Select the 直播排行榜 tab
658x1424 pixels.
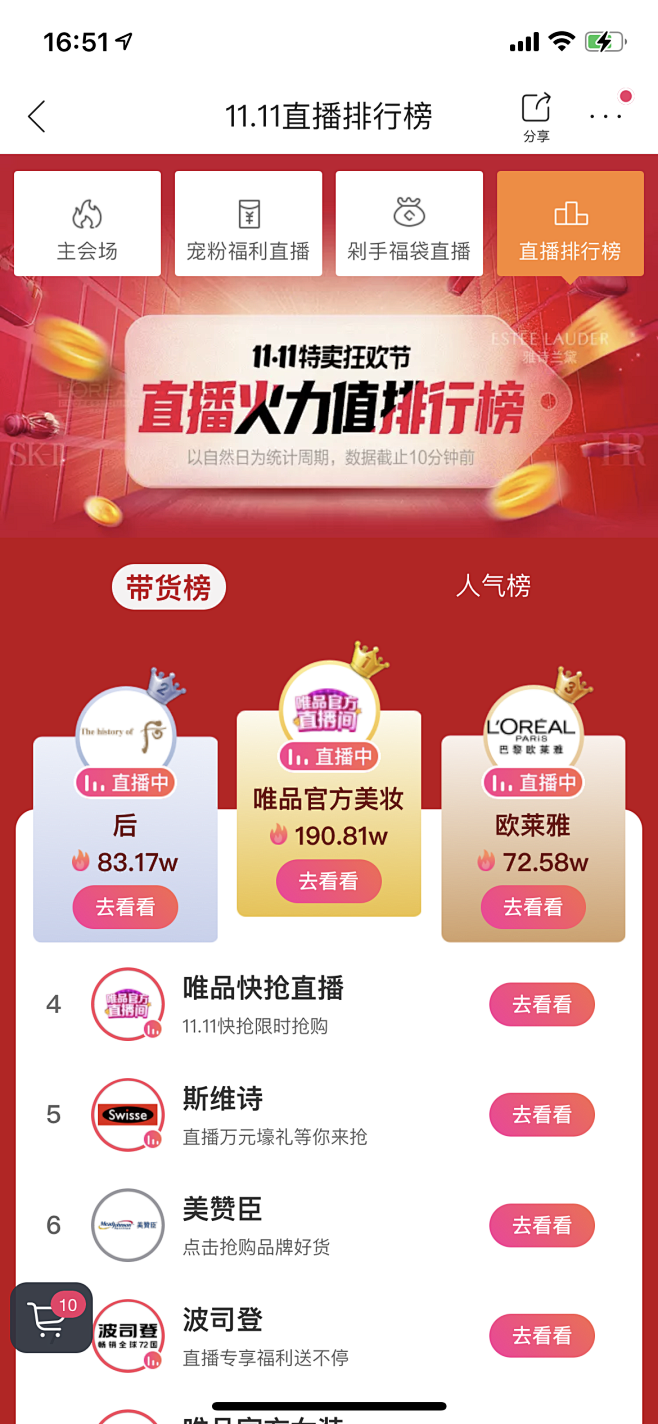(x=570, y=224)
